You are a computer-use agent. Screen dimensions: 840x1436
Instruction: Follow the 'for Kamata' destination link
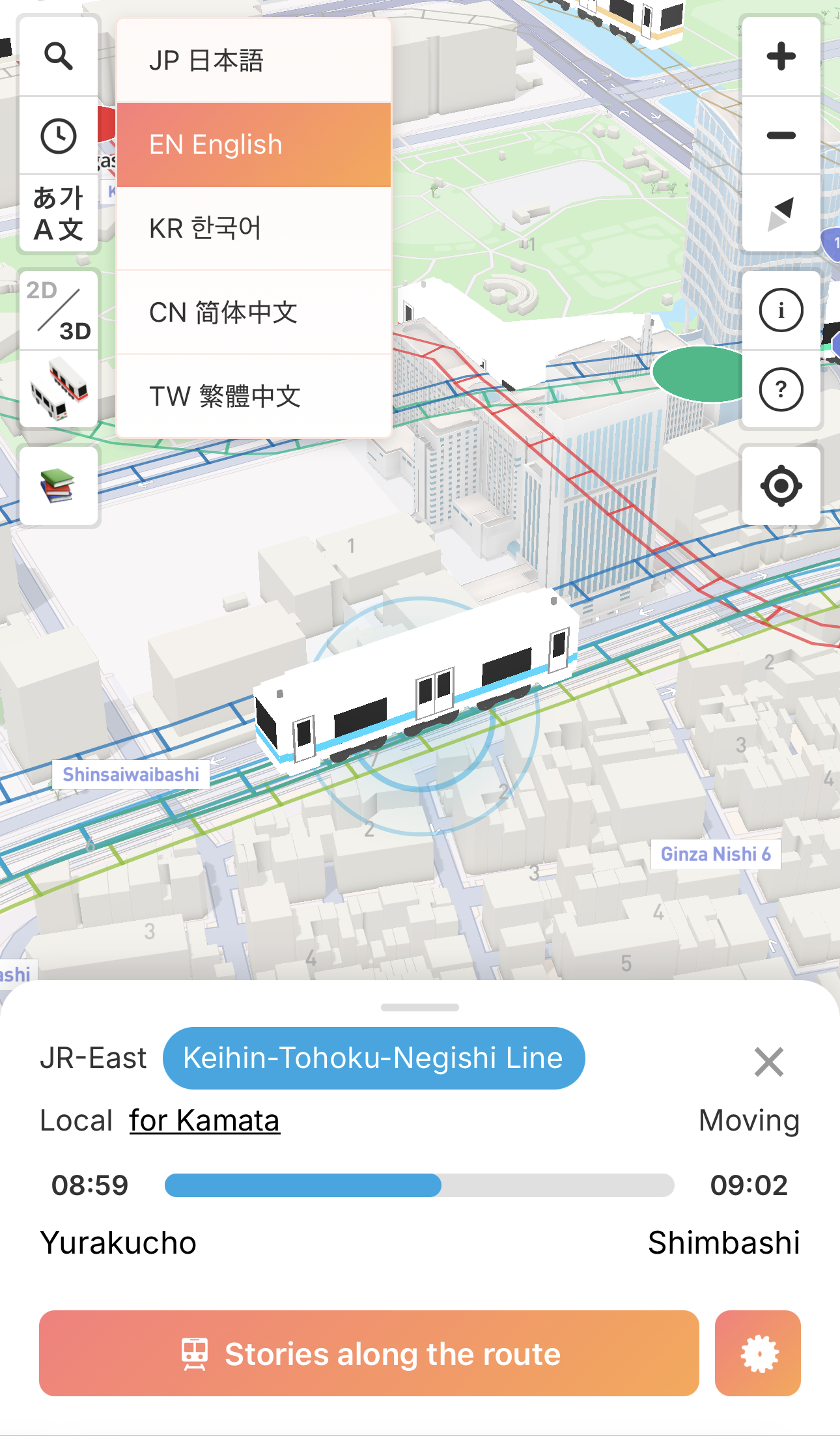pos(204,1121)
